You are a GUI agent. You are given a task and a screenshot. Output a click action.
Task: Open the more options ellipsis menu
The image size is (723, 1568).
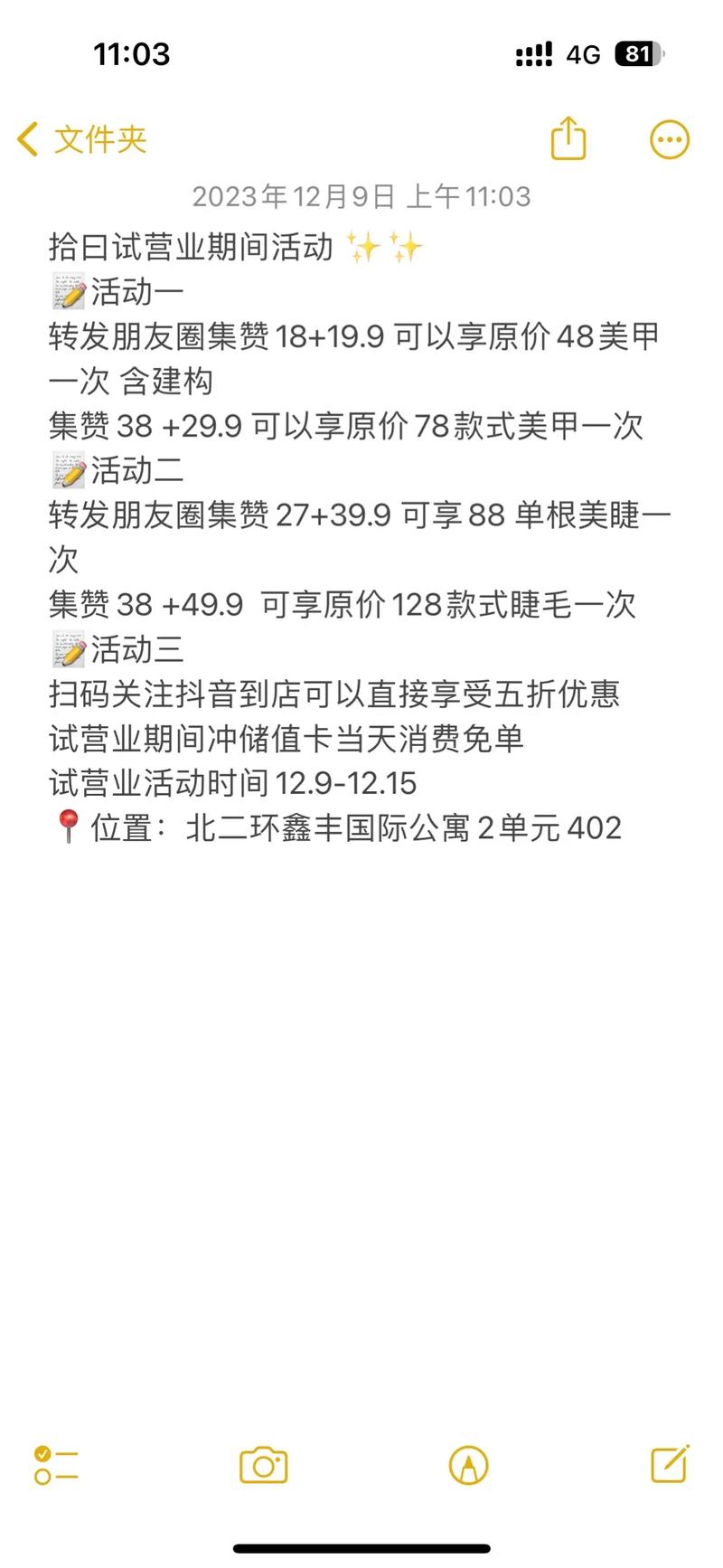point(669,138)
